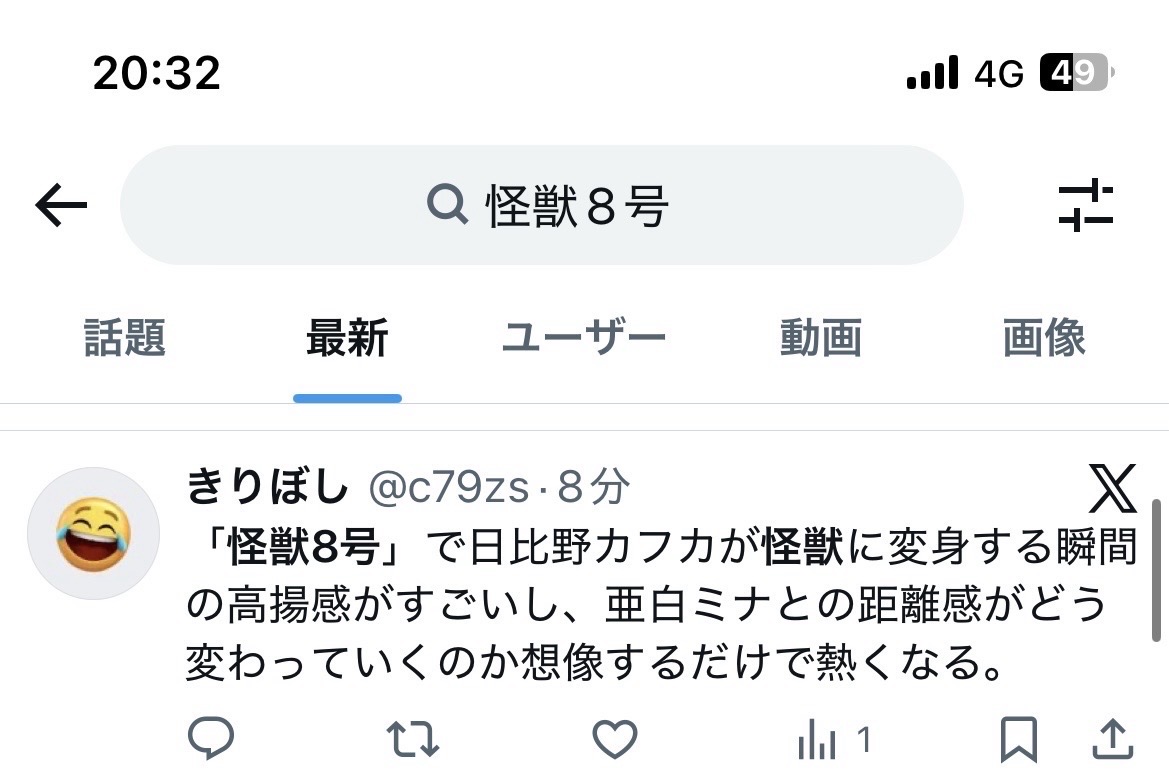The height and width of the screenshot is (784, 1169).
Task: View analytics for きりぼし's post
Action: (x=833, y=741)
